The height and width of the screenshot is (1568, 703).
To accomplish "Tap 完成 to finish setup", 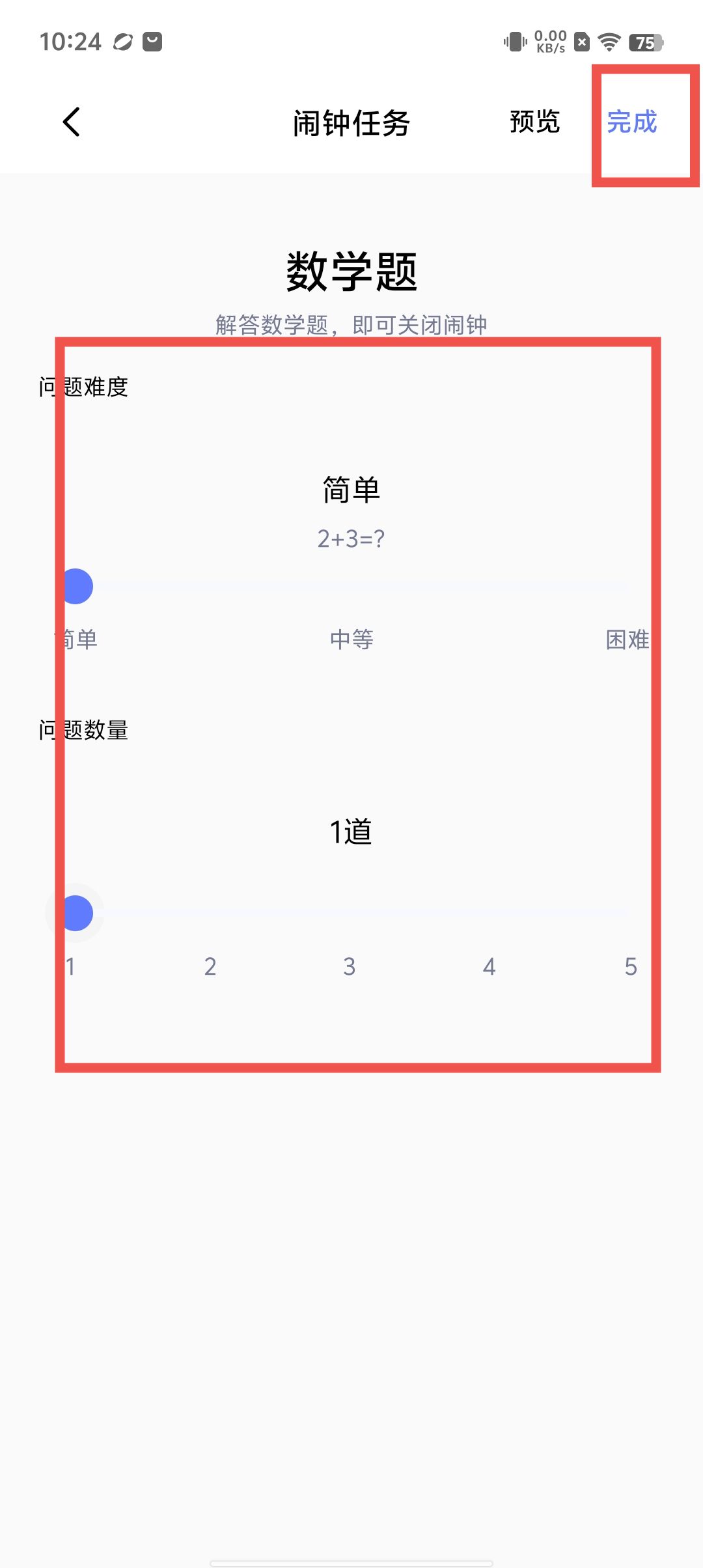I will point(632,122).
